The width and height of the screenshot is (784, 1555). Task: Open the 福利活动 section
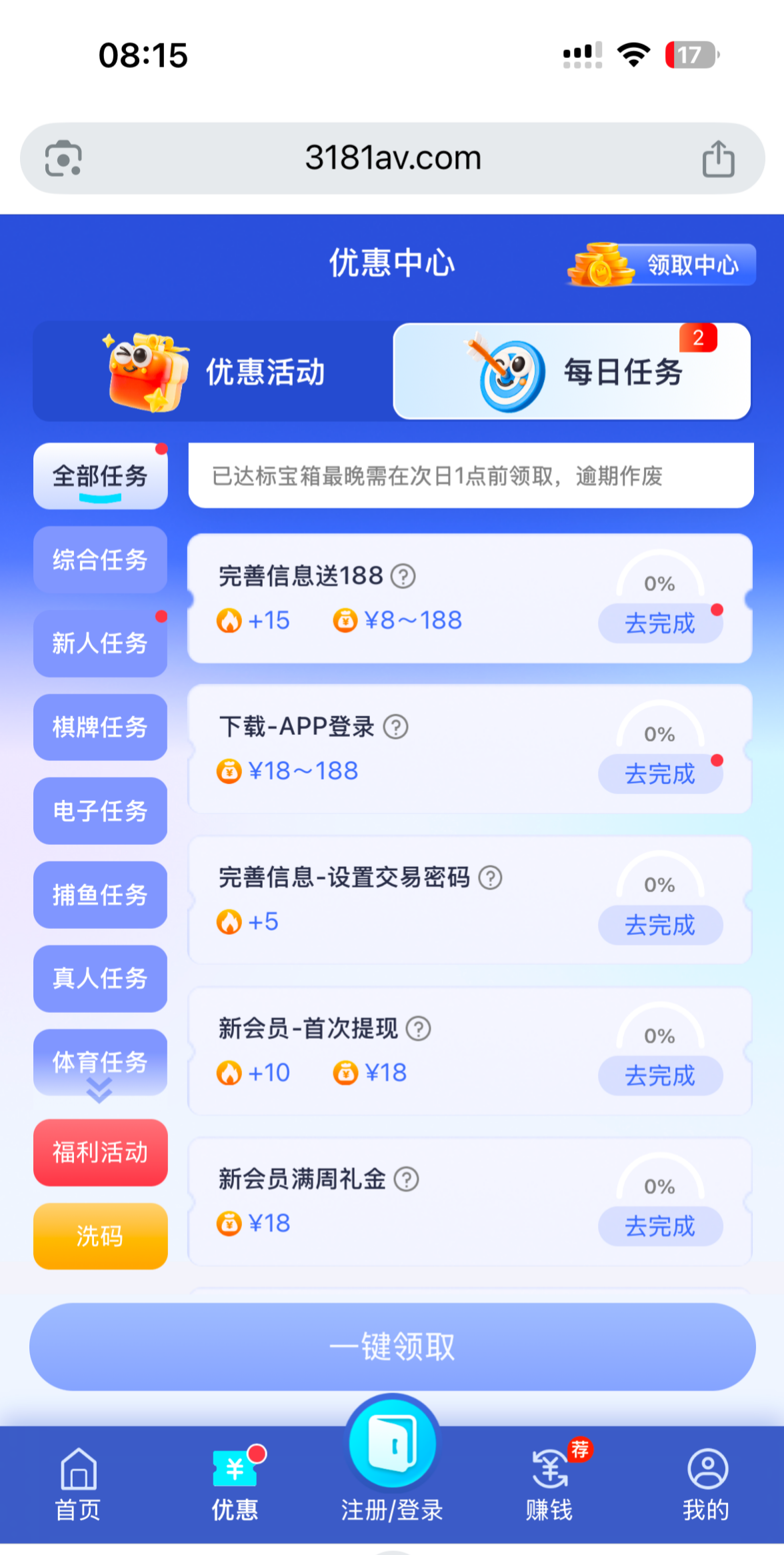(100, 1152)
